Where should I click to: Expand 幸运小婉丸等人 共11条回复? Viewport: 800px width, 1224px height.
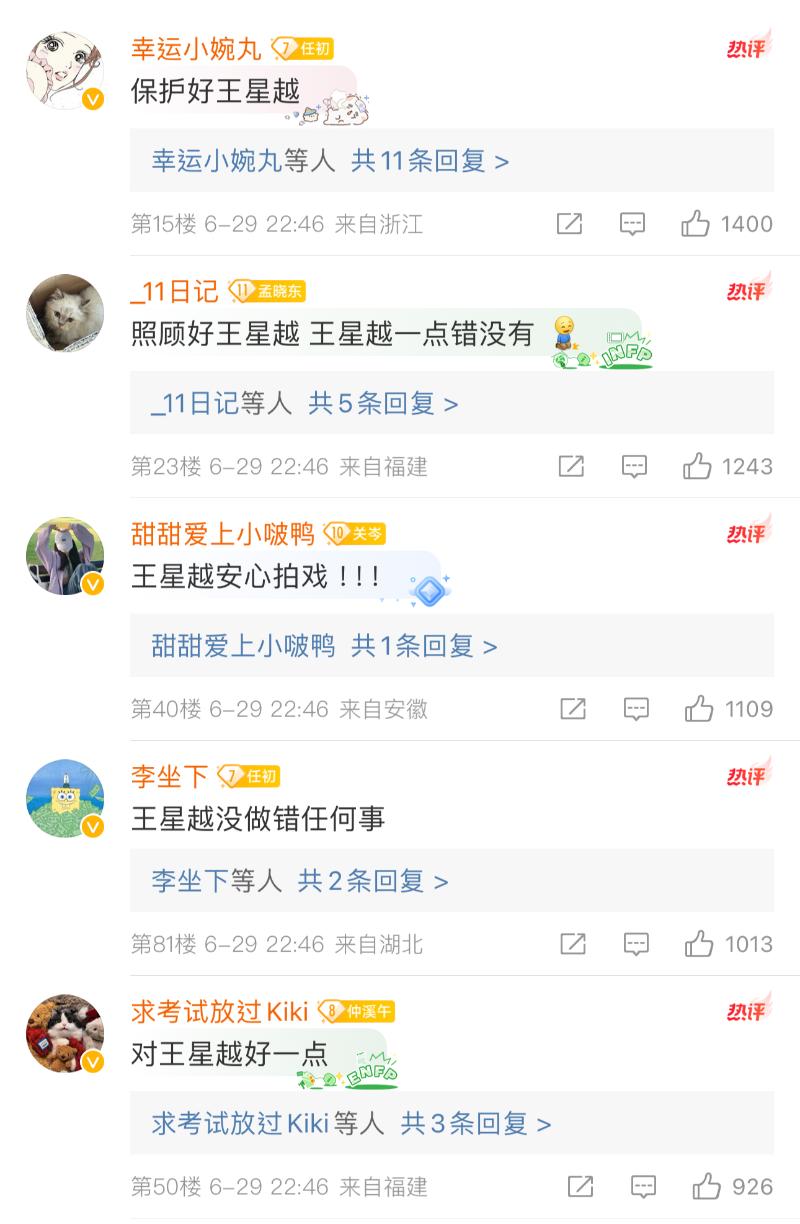coord(330,161)
